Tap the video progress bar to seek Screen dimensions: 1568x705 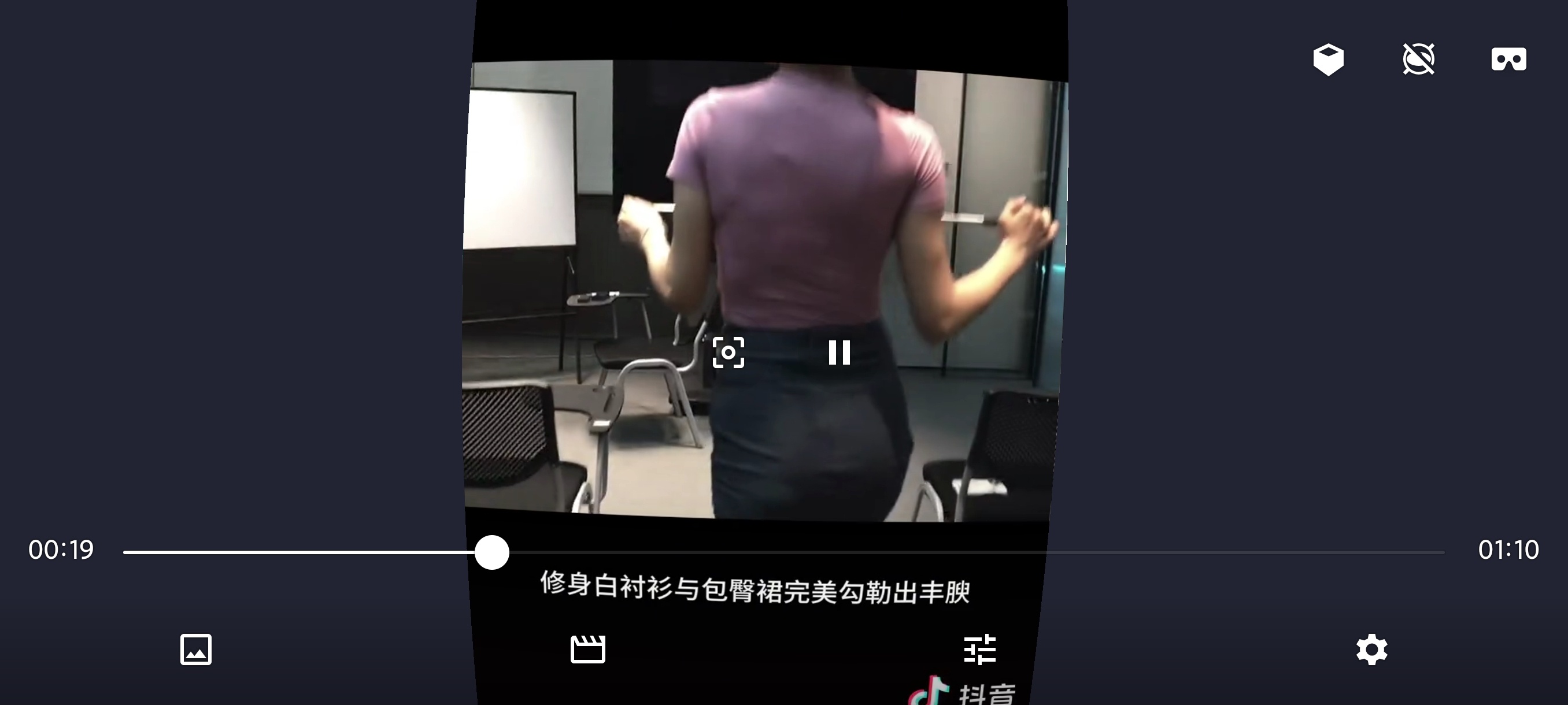[x=913, y=552]
